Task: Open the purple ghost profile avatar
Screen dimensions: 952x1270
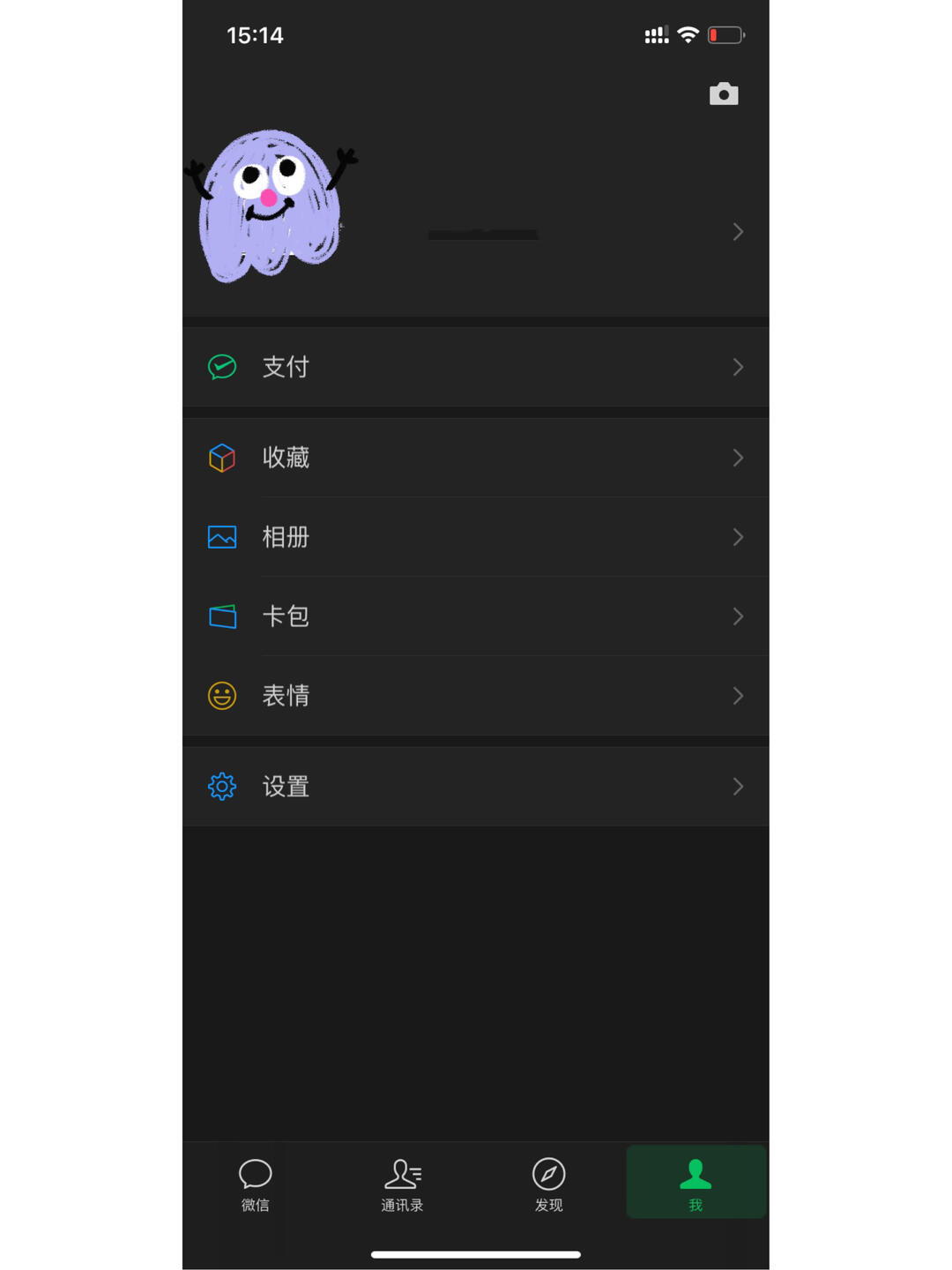Action: (270, 205)
